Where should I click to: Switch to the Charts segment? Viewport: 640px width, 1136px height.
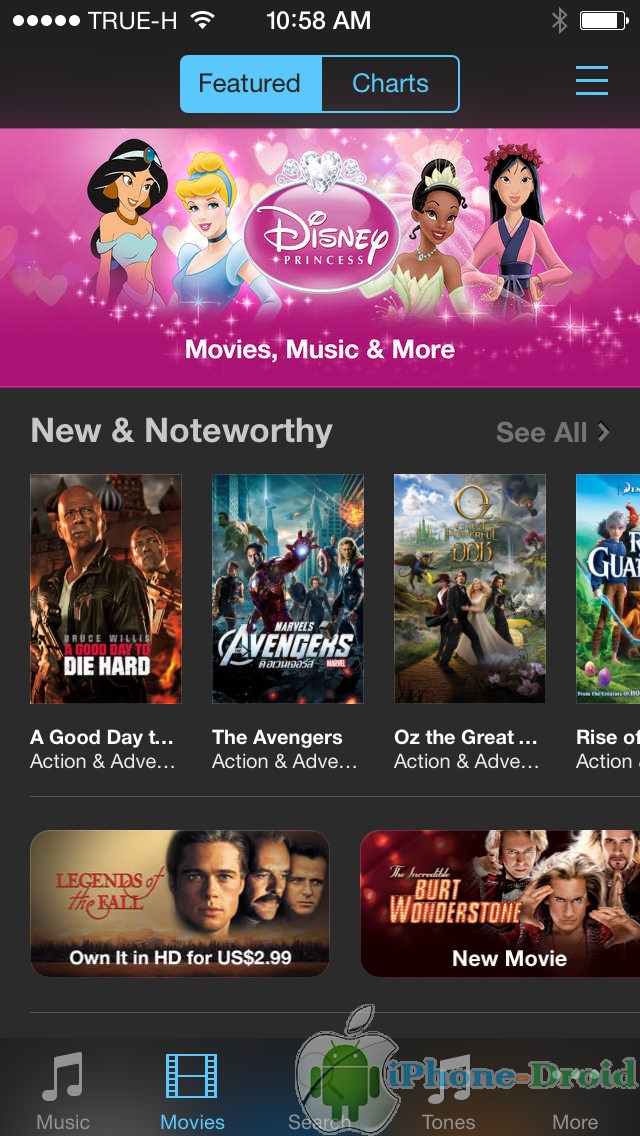pos(390,83)
